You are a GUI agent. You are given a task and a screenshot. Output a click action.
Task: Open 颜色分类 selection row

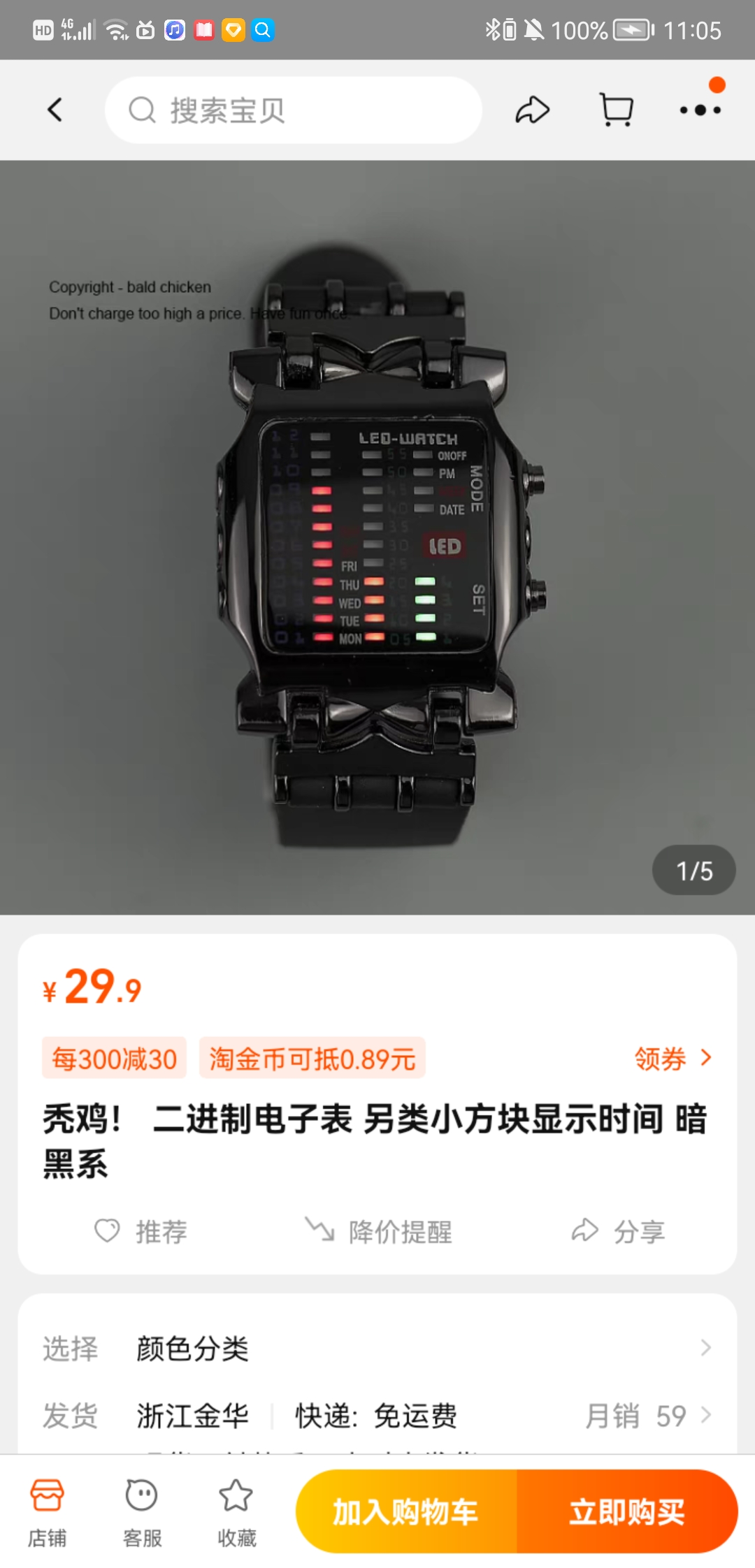click(377, 1348)
